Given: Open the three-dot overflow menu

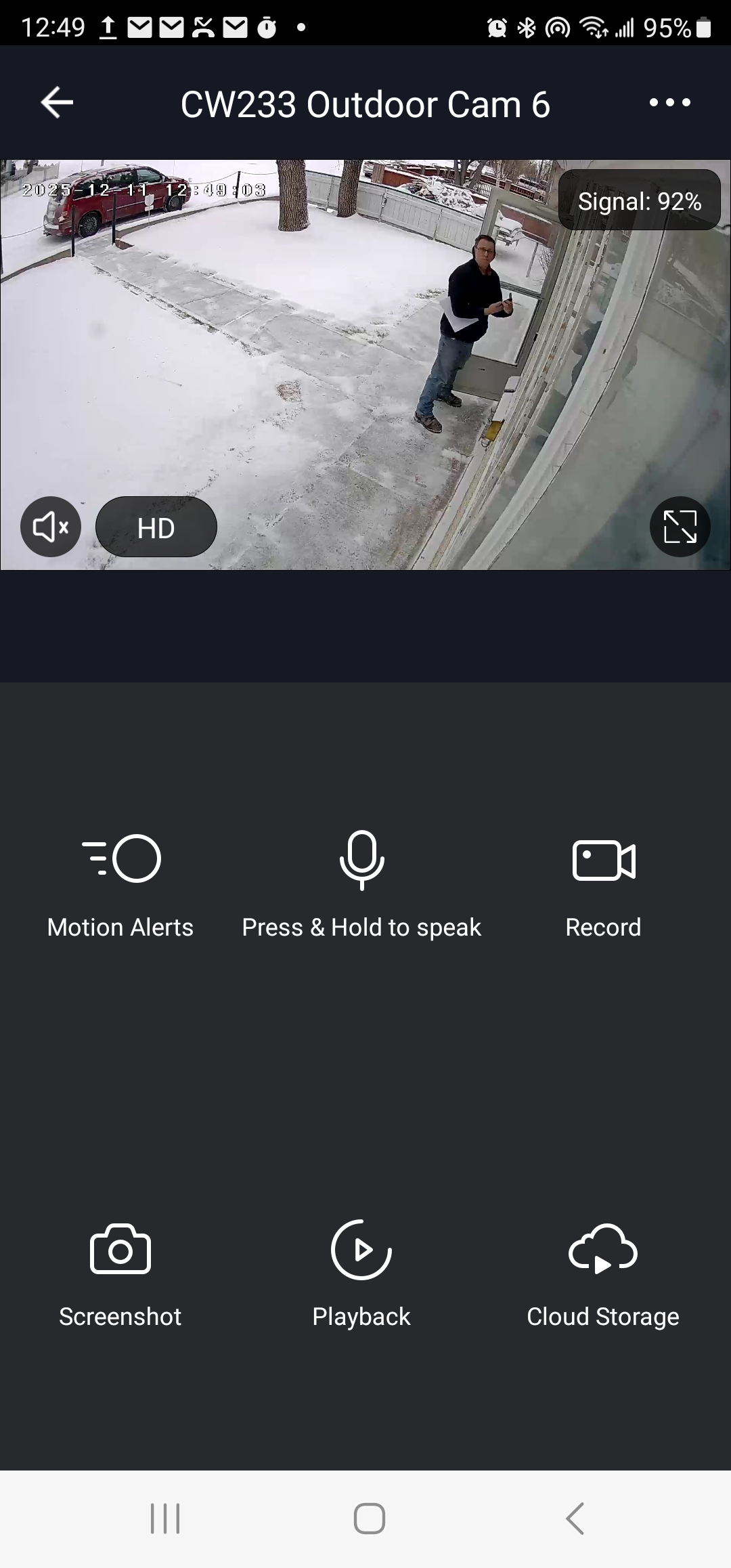Looking at the screenshot, I should point(669,103).
